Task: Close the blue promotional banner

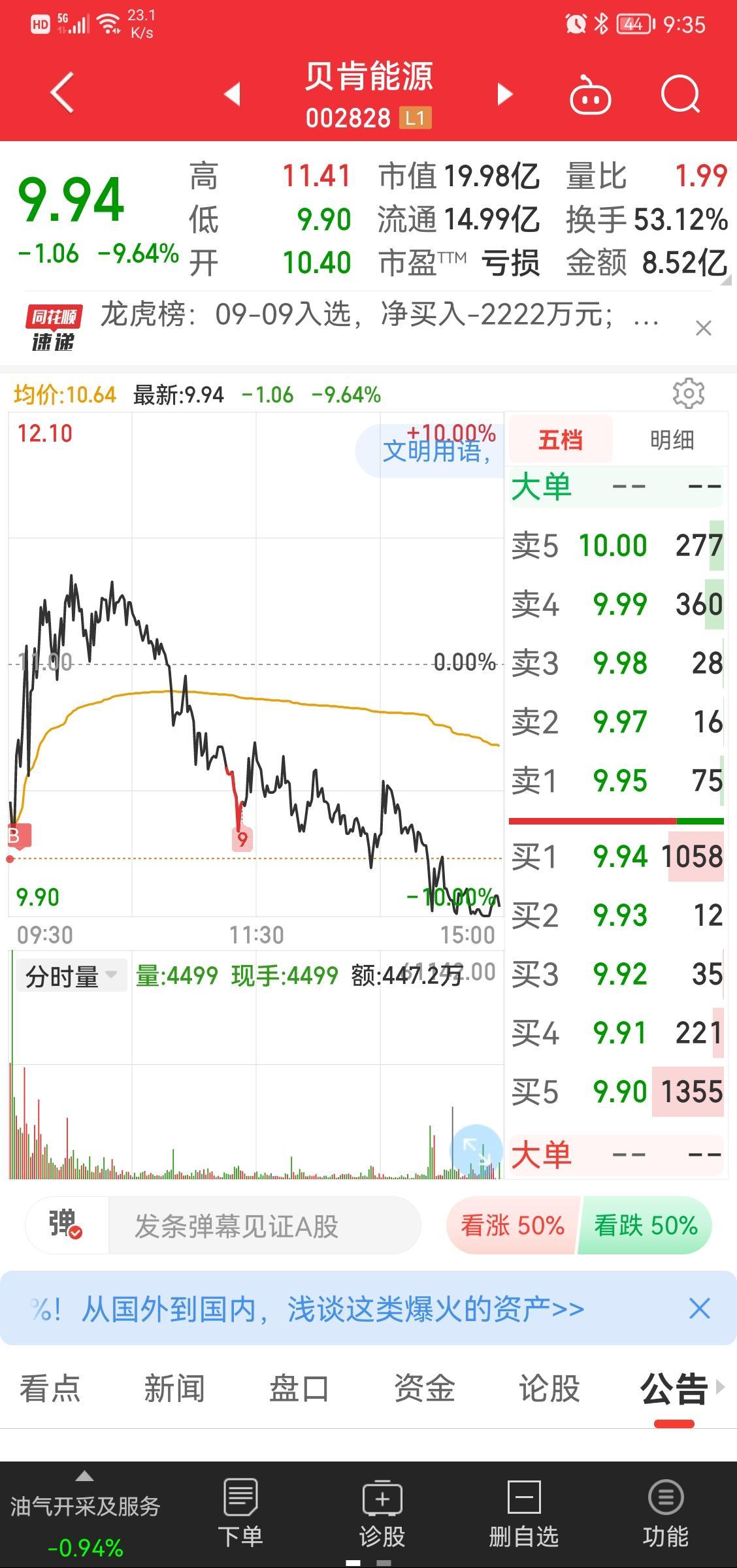Action: coord(699,1308)
